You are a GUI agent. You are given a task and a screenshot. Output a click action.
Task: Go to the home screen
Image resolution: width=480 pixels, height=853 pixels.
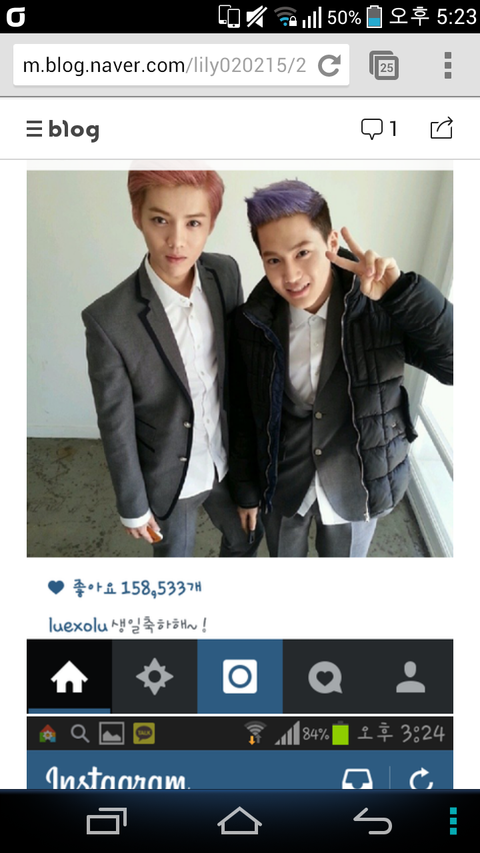(x=239, y=821)
